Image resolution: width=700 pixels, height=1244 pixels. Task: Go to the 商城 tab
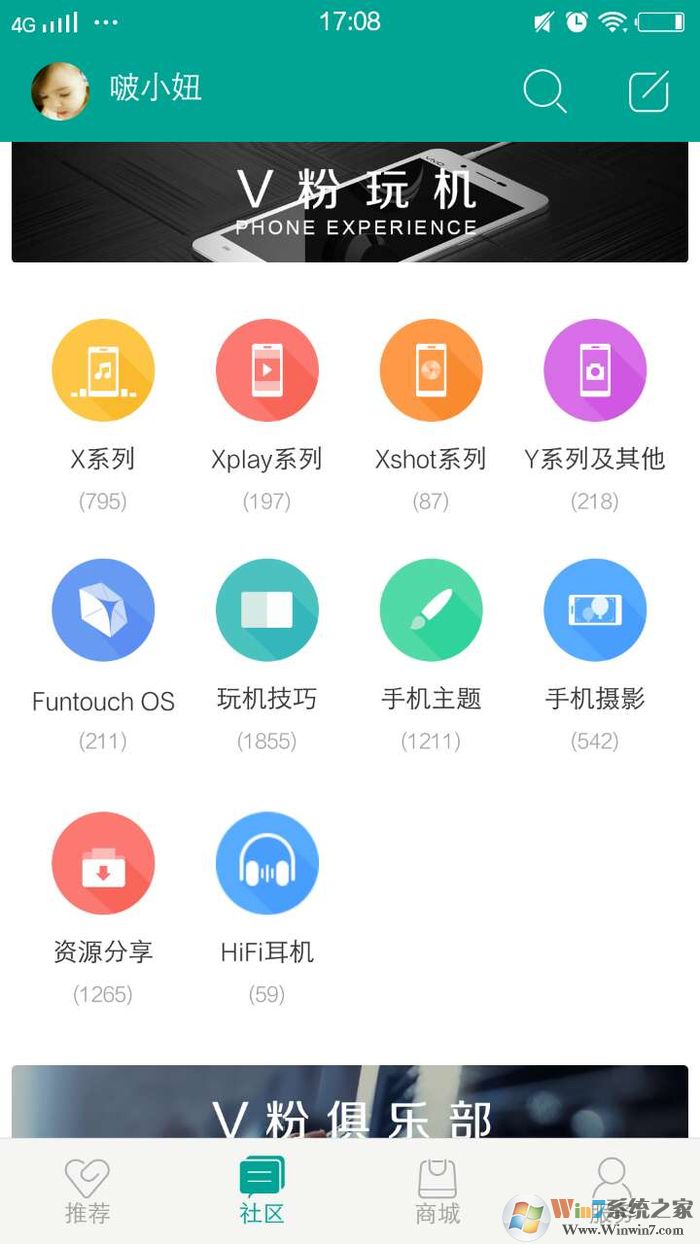tap(437, 1192)
